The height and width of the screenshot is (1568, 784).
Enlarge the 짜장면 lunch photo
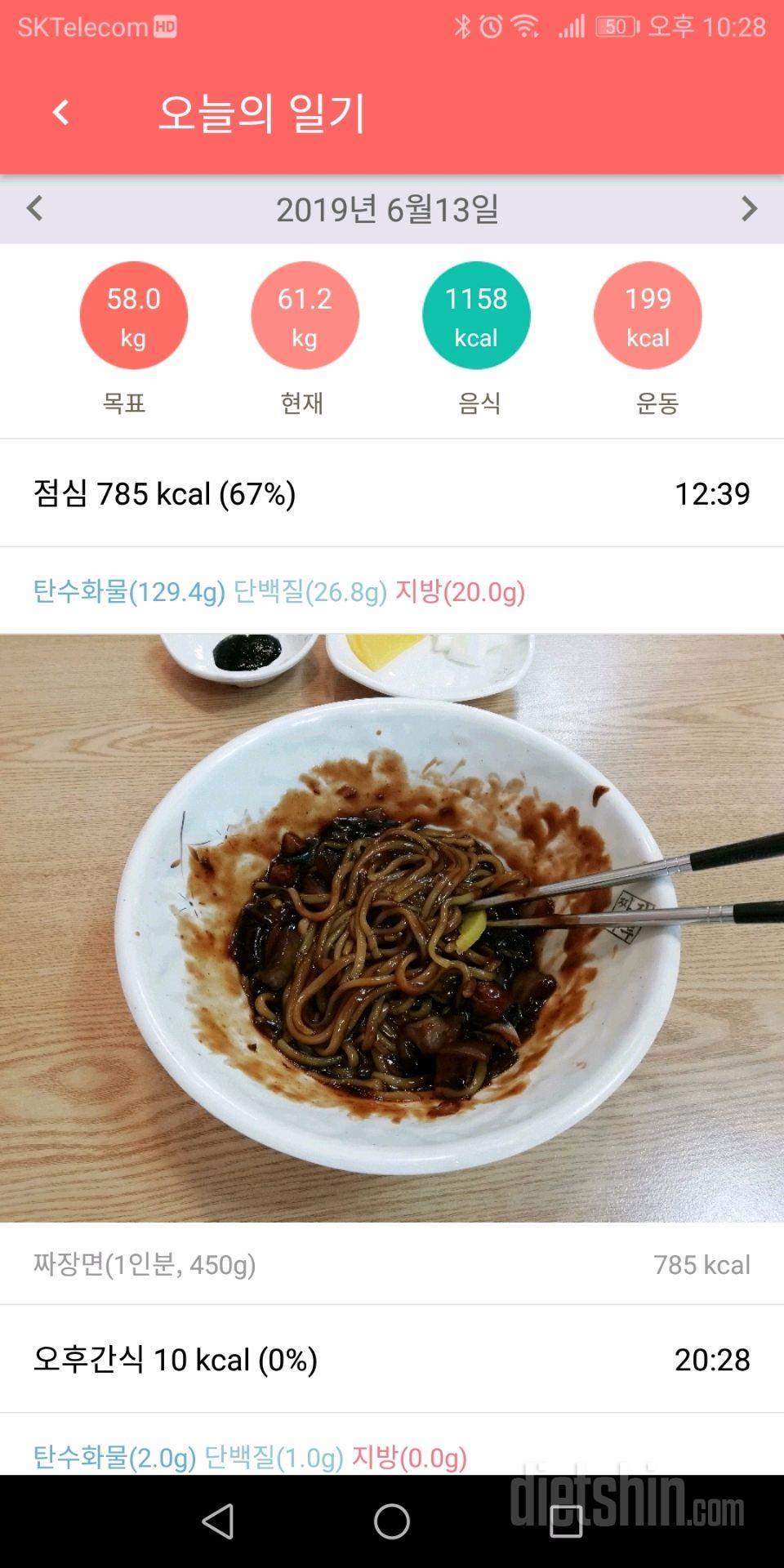click(392, 928)
